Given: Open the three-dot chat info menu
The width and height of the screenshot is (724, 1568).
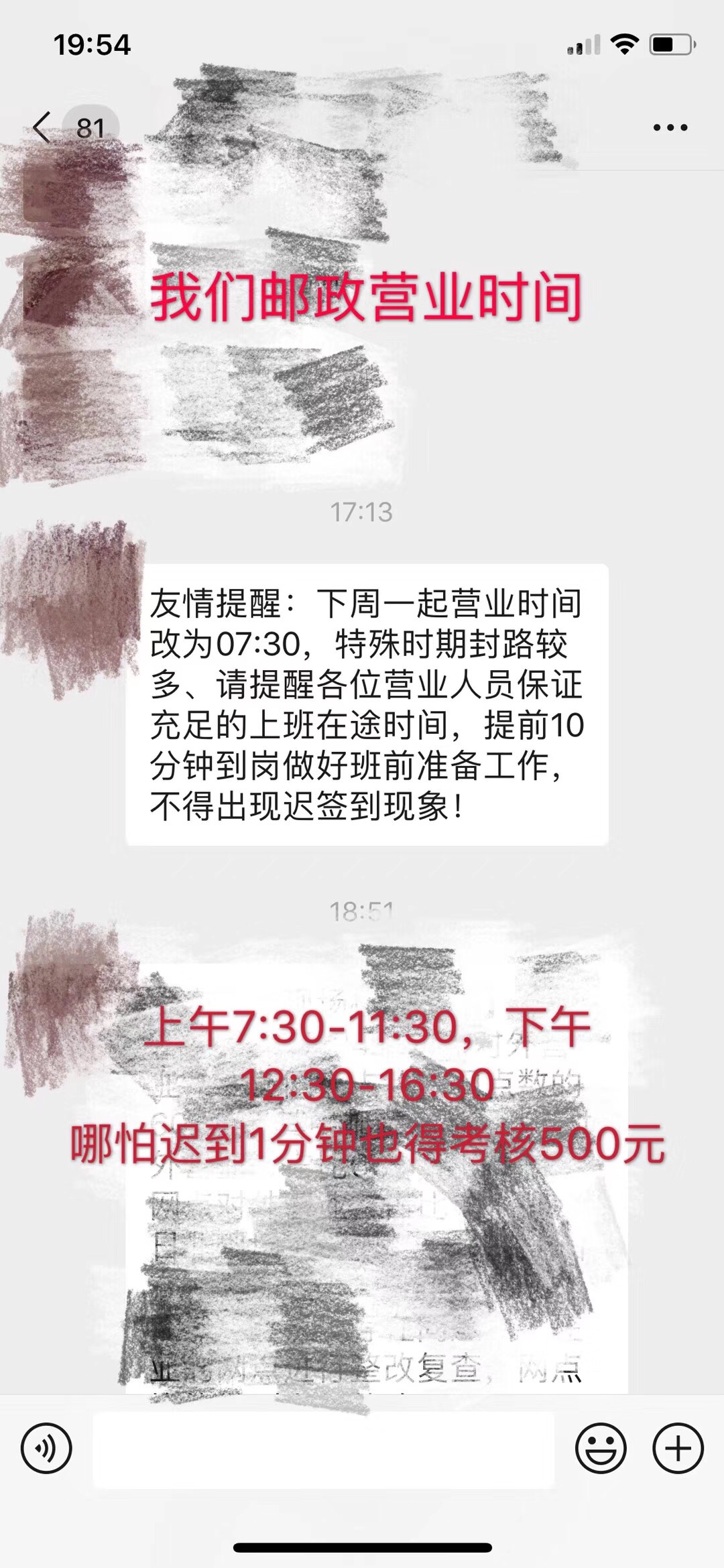Looking at the screenshot, I should [x=670, y=127].
